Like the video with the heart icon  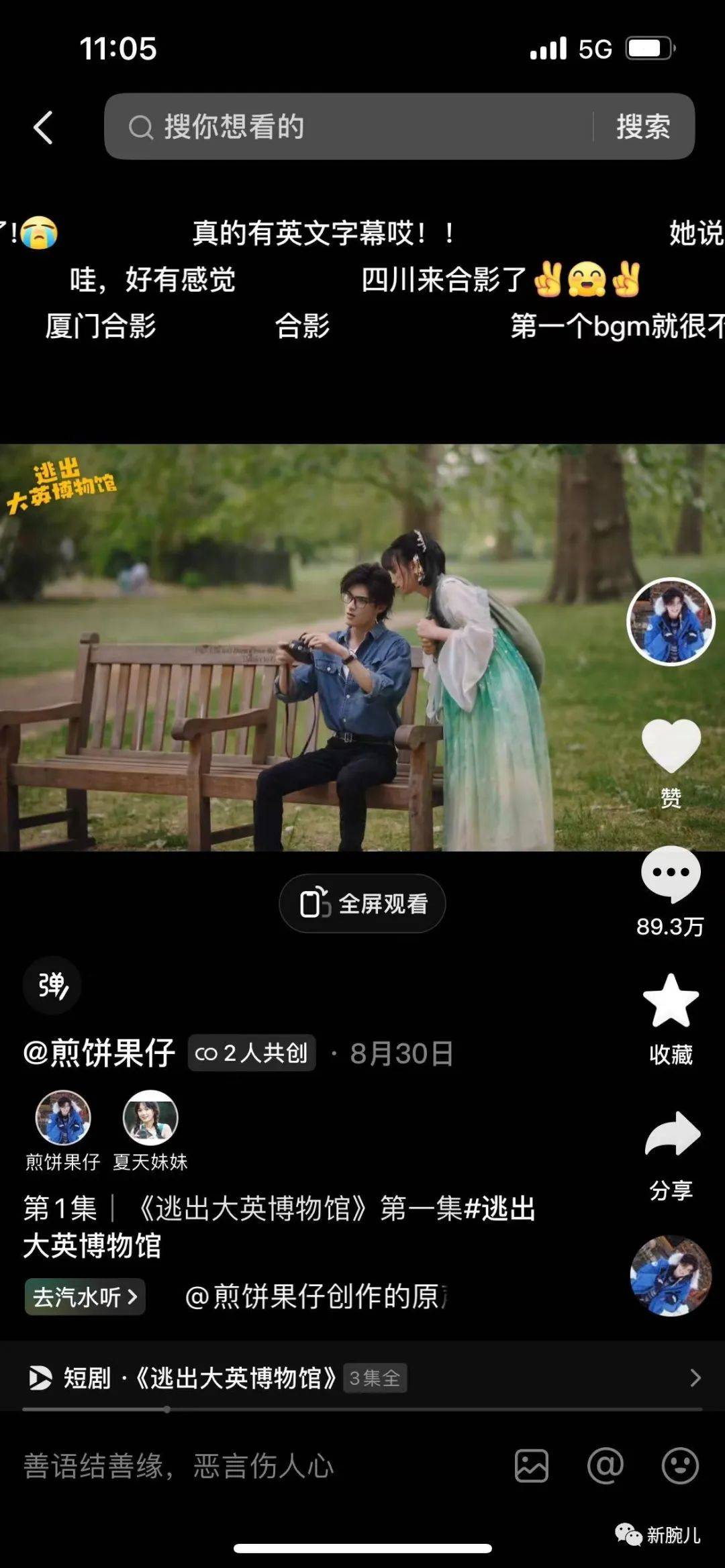point(671,746)
